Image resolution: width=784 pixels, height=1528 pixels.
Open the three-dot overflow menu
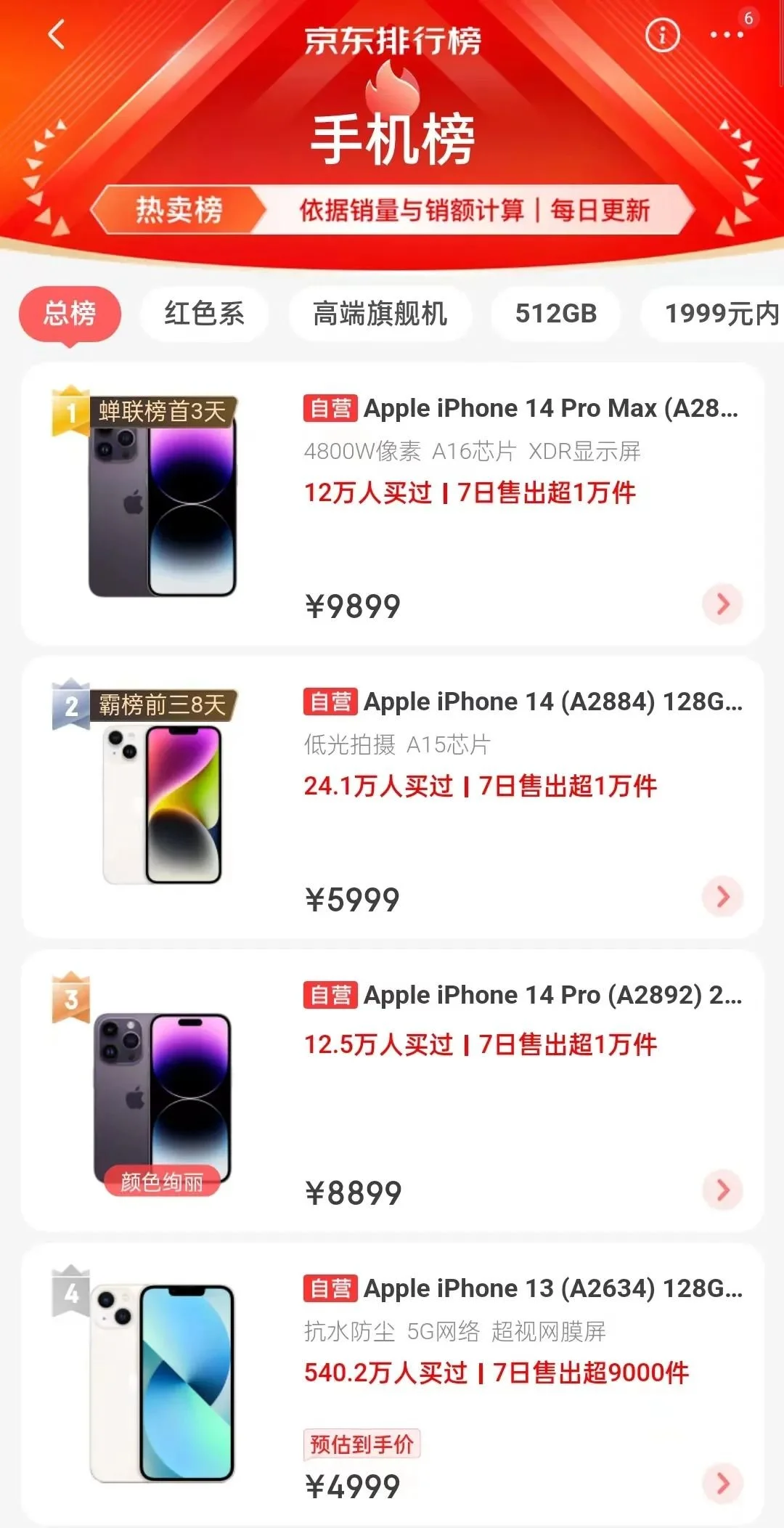coord(726,34)
